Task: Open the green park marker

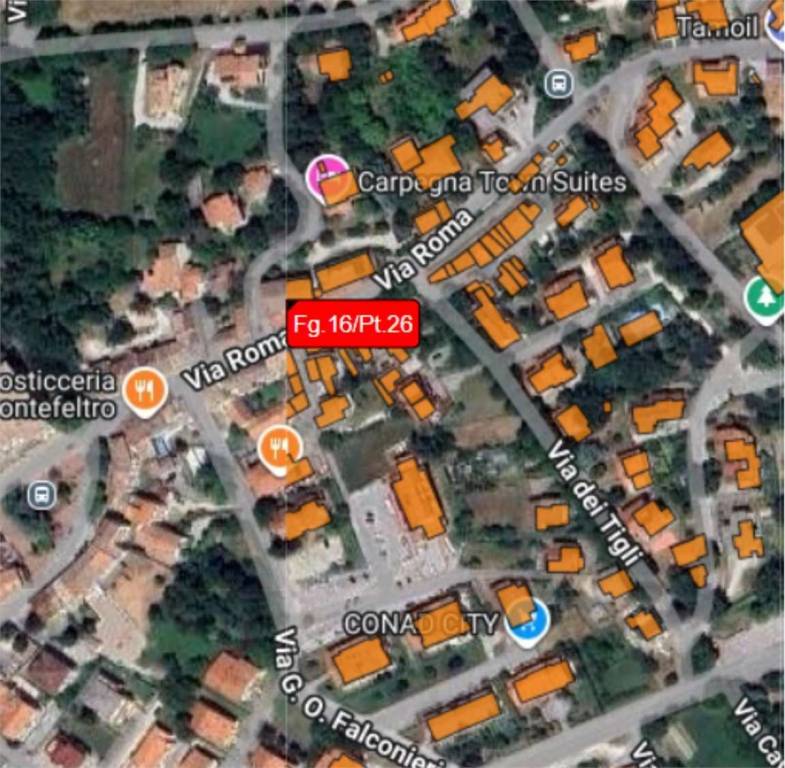Action: coord(765,297)
